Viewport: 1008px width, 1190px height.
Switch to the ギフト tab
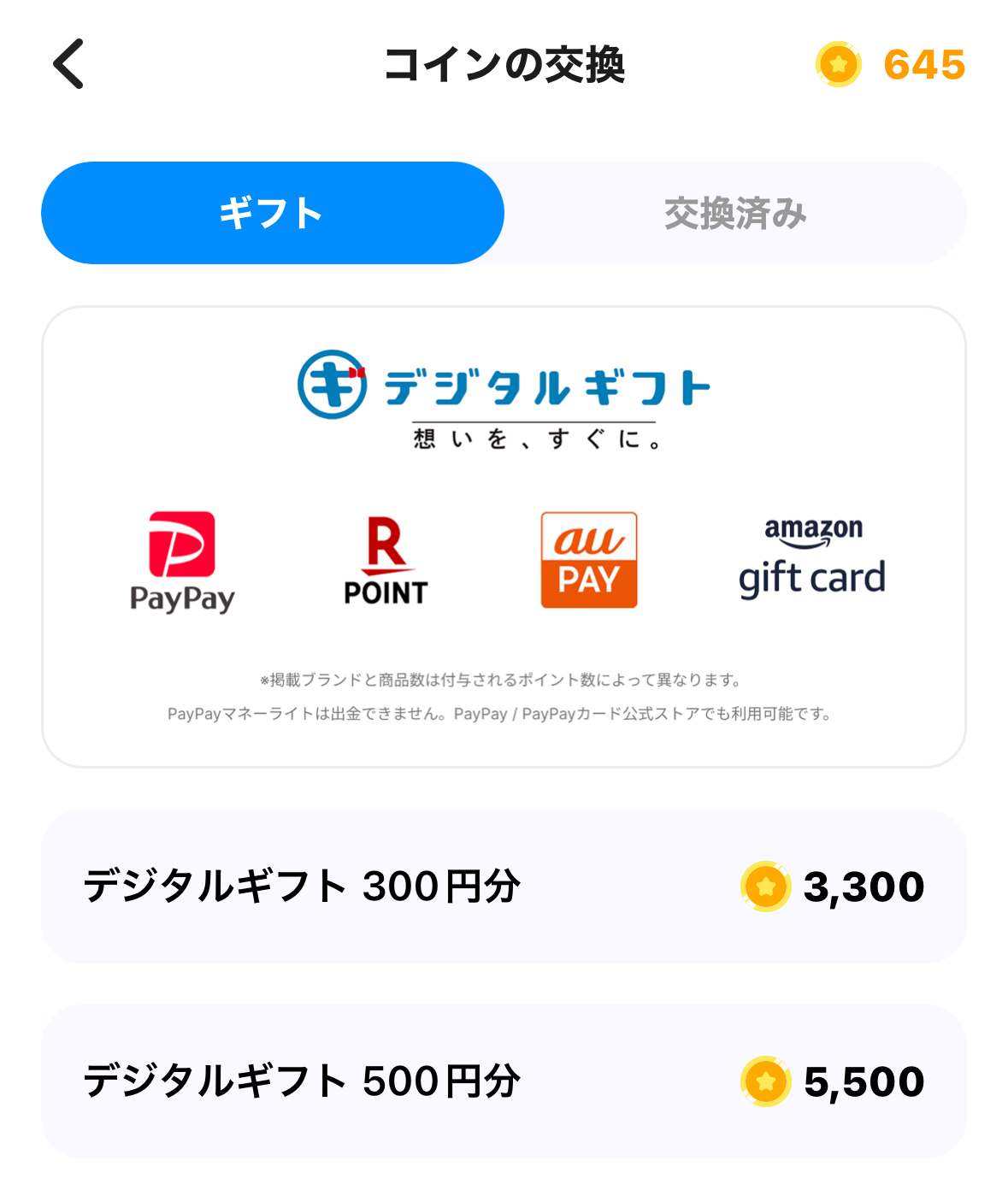(272, 214)
